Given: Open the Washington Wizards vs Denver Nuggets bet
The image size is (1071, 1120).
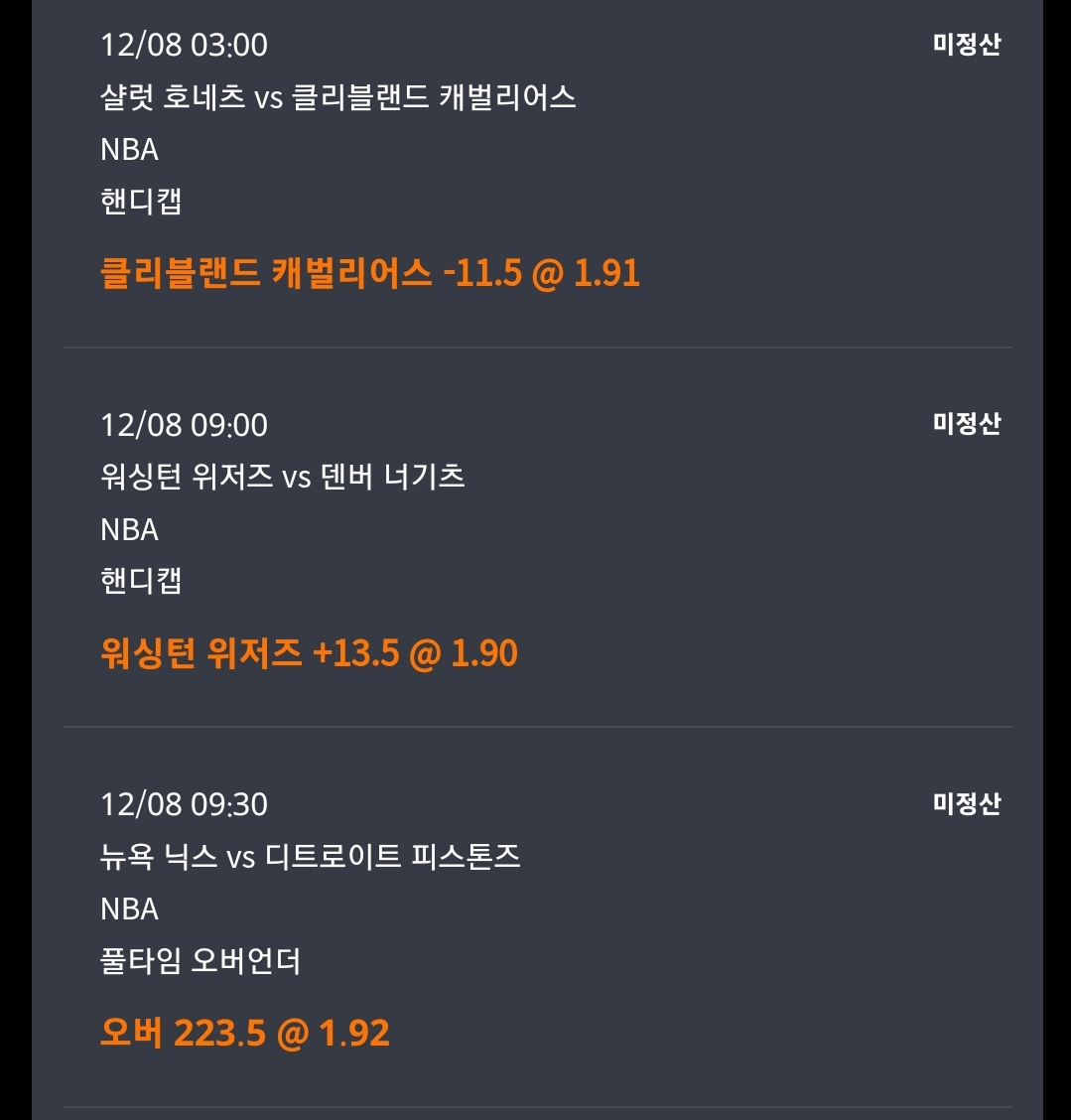Looking at the screenshot, I should click(x=283, y=478).
